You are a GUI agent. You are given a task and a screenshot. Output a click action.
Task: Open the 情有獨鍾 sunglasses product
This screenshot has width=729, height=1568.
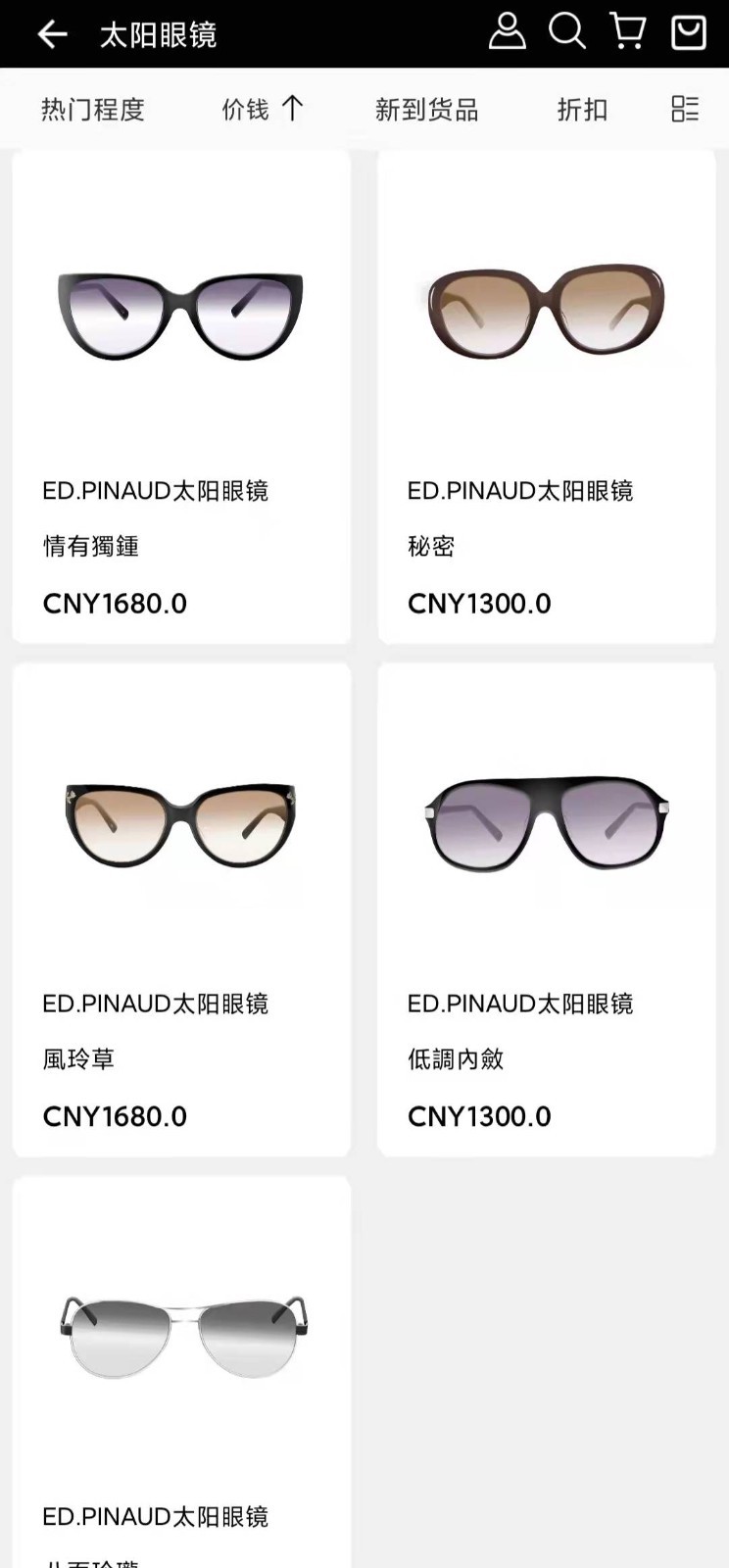180,392
